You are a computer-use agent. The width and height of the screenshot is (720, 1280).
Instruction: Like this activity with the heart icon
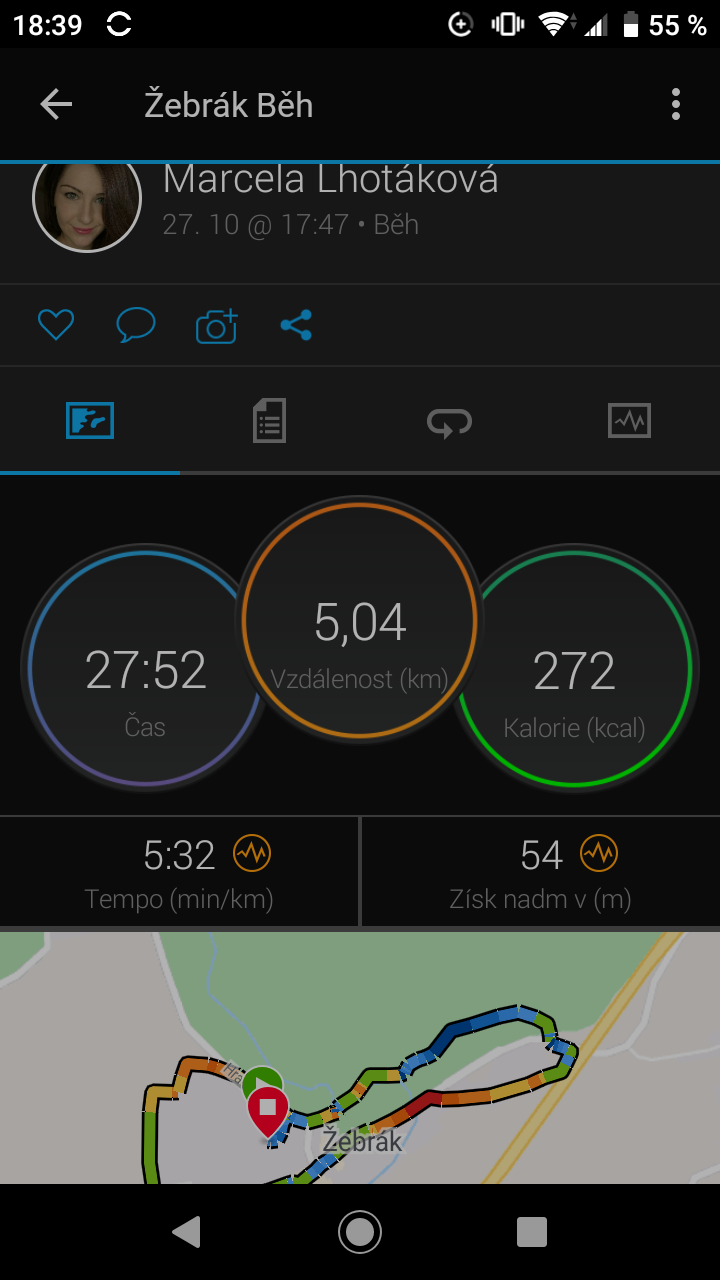tap(56, 325)
